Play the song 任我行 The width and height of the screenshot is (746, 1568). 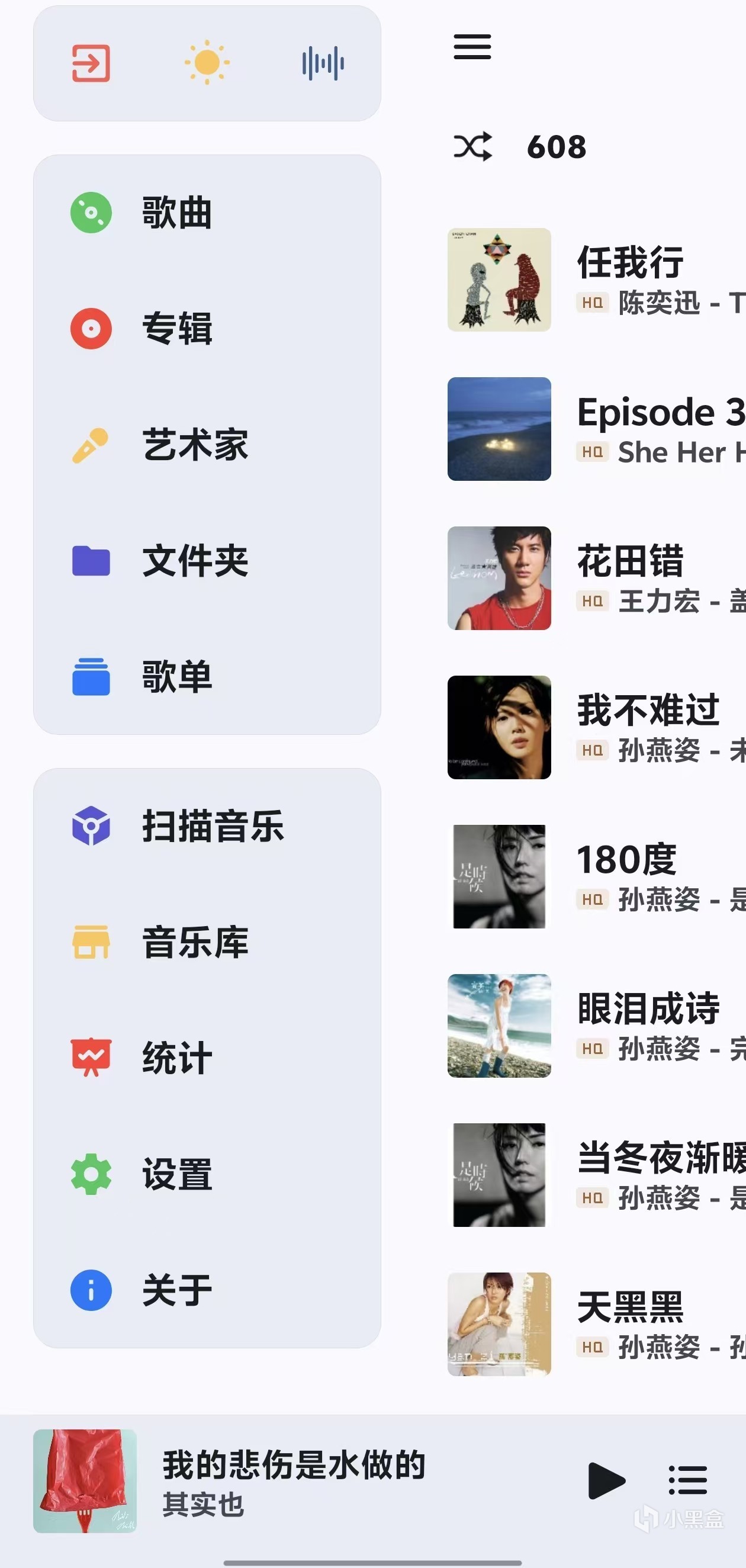630,263
